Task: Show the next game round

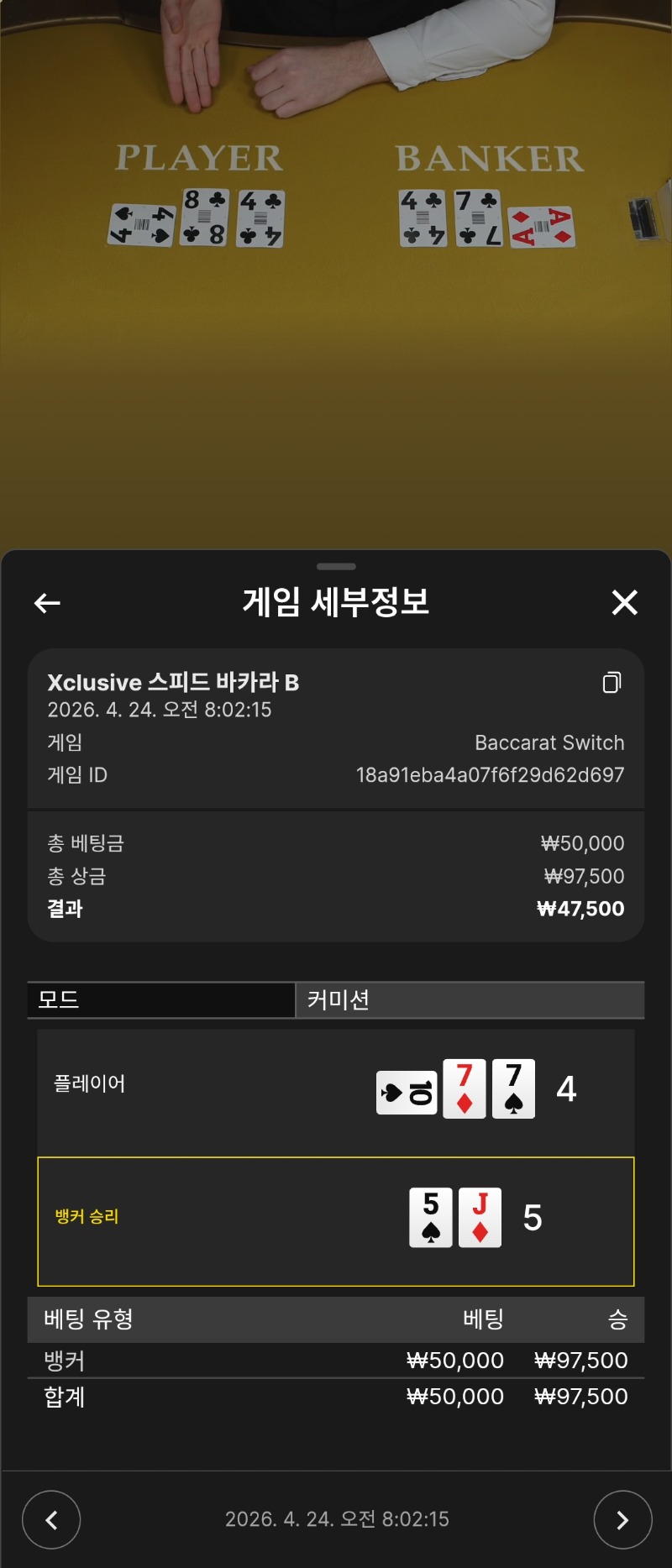Action: 622,1519
